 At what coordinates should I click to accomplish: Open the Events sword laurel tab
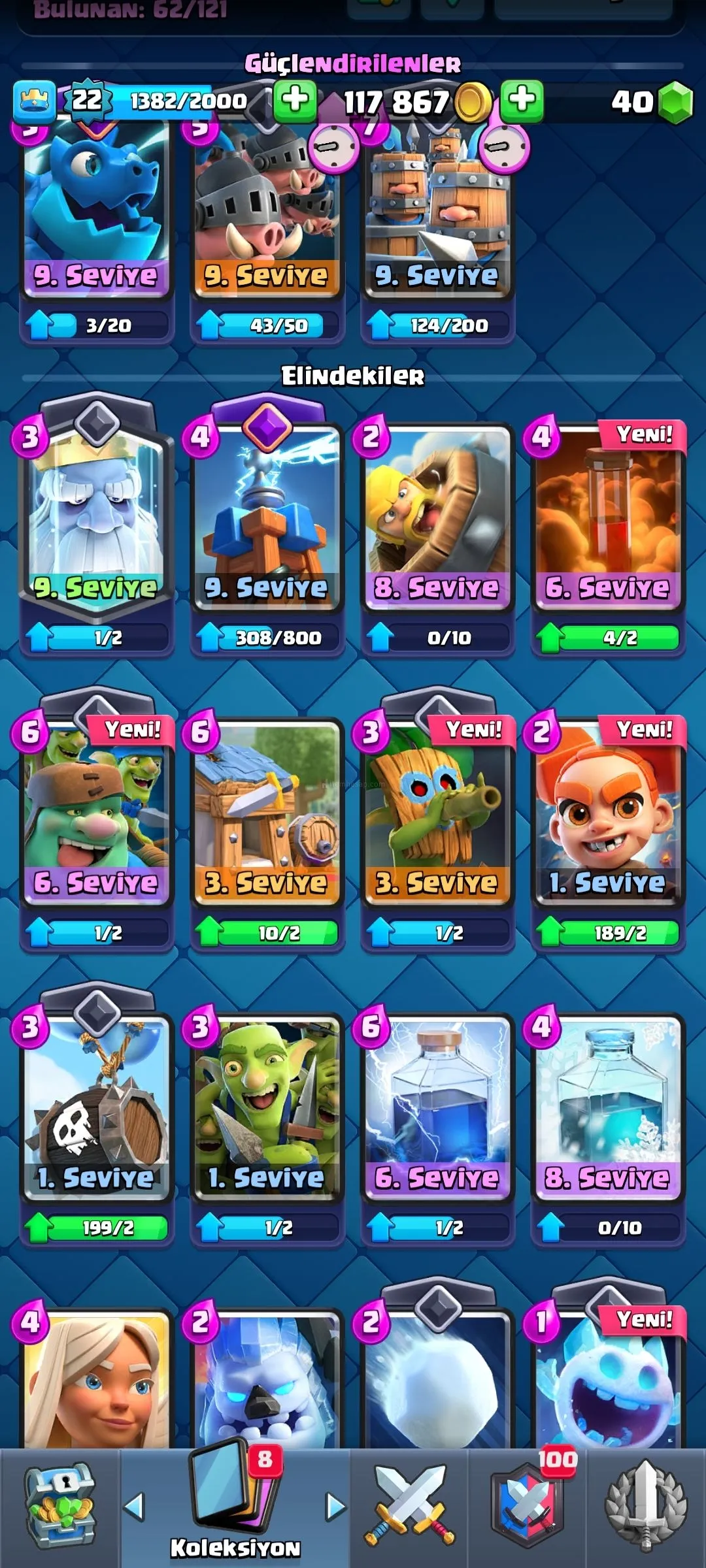(x=646, y=1506)
